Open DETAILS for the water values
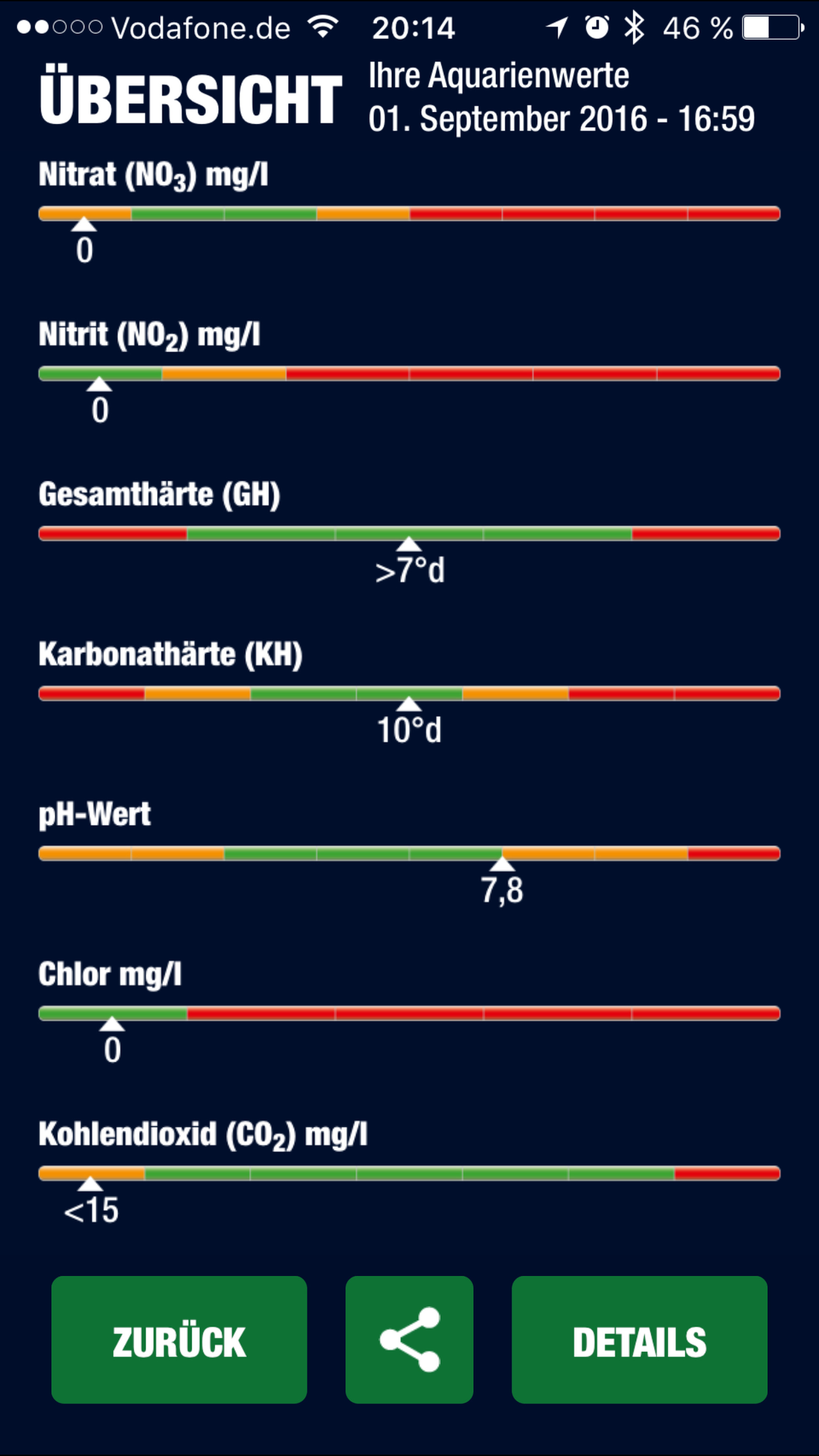 point(639,1339)
